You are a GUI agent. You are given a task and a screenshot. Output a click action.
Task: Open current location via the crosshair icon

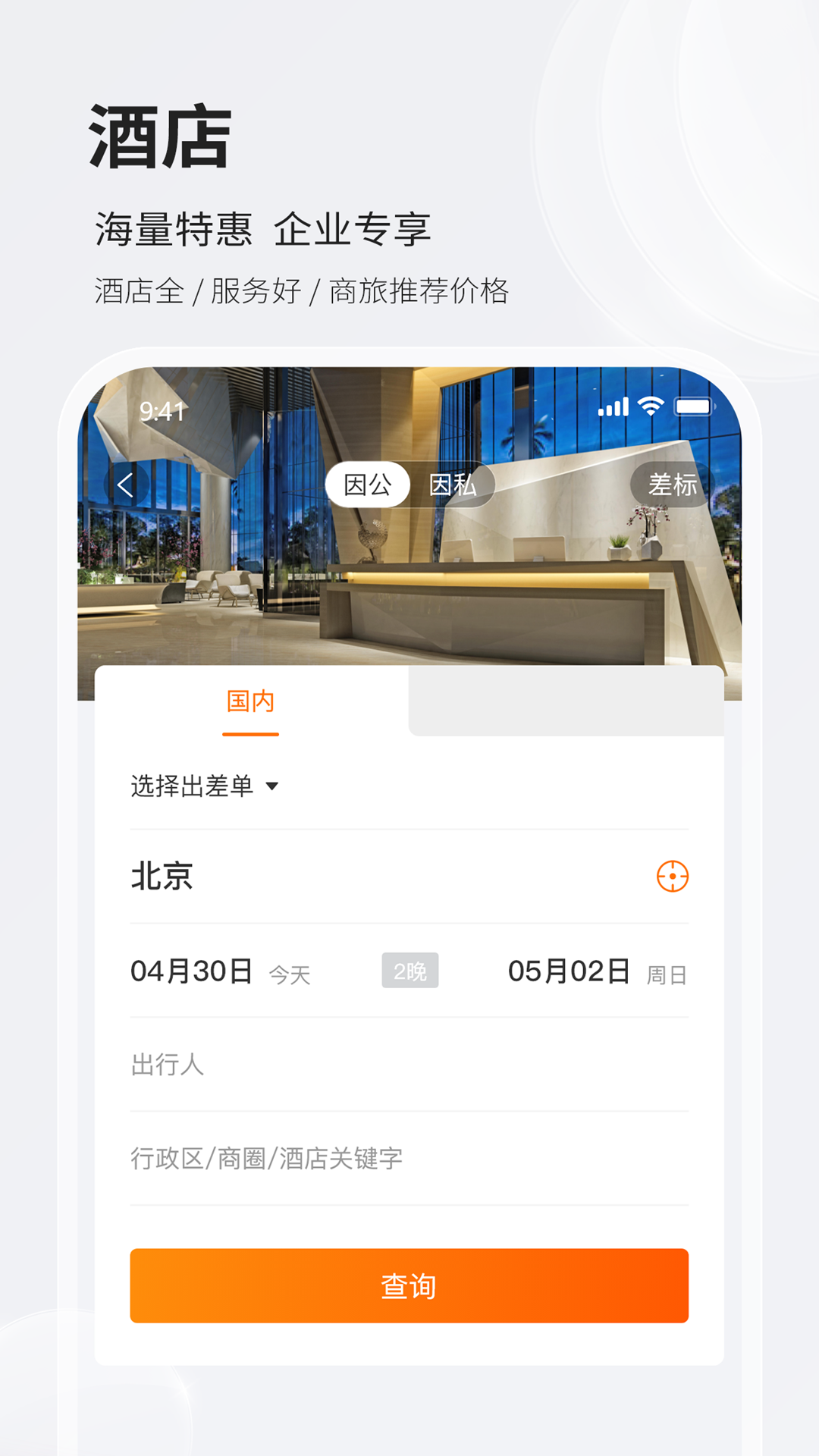point(670,876)
